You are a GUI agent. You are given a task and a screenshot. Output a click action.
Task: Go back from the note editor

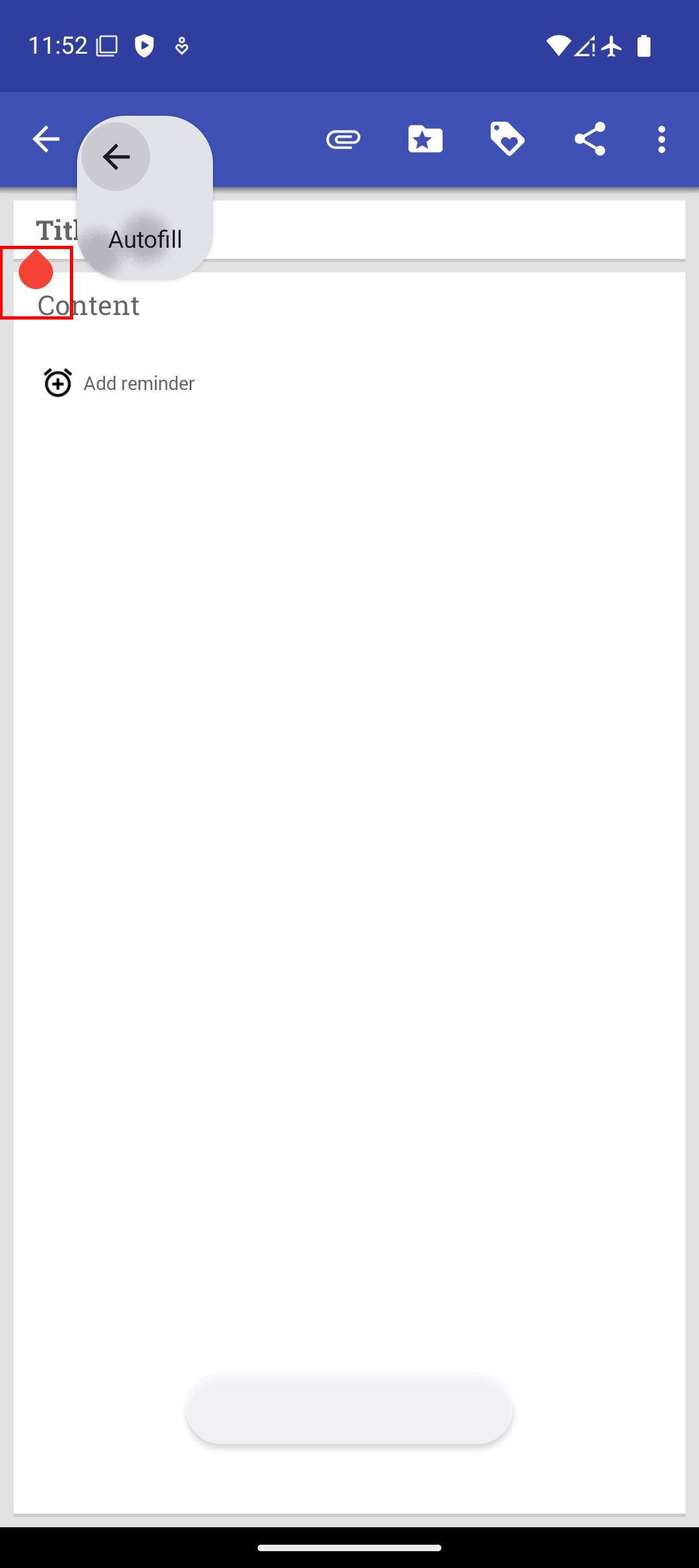(45, 139)
